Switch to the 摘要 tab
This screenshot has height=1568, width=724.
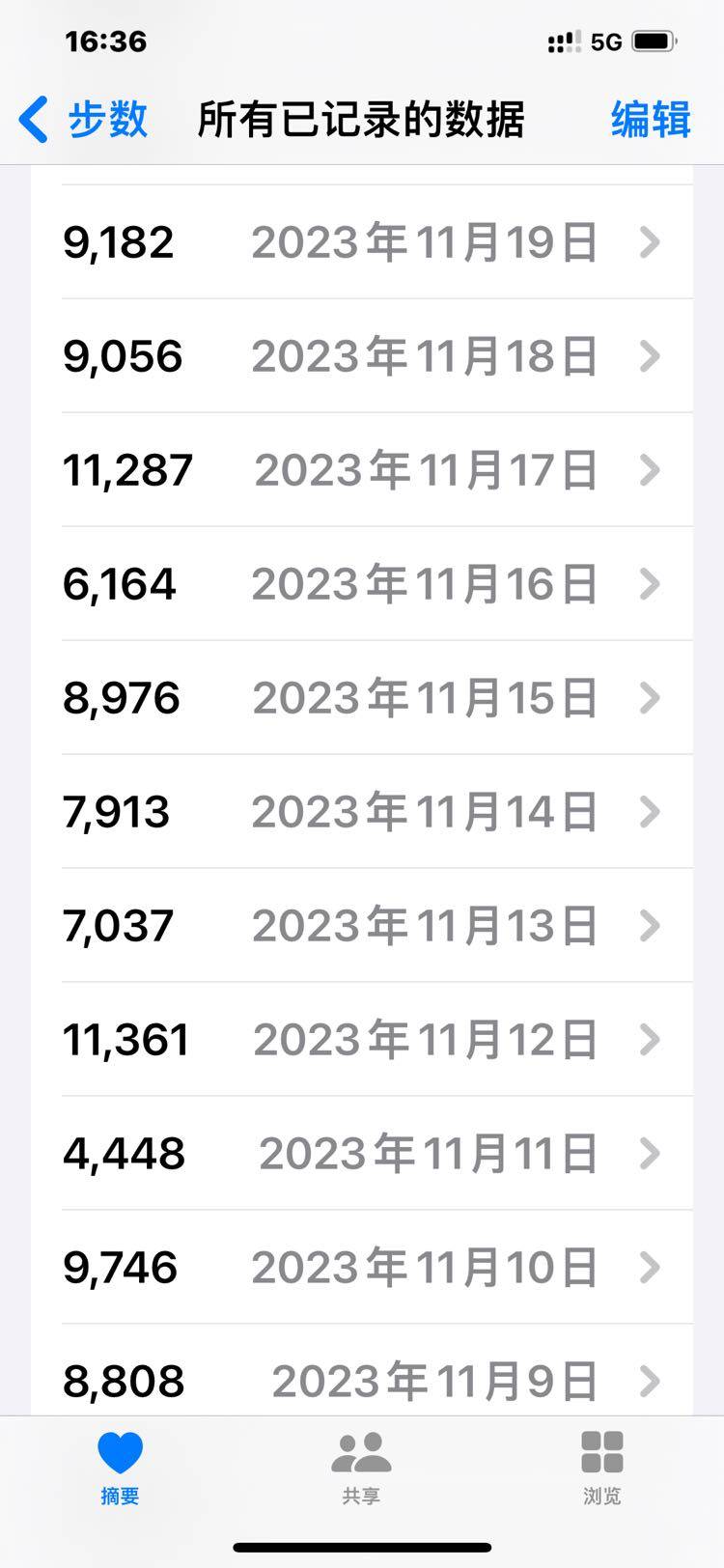120,1468
